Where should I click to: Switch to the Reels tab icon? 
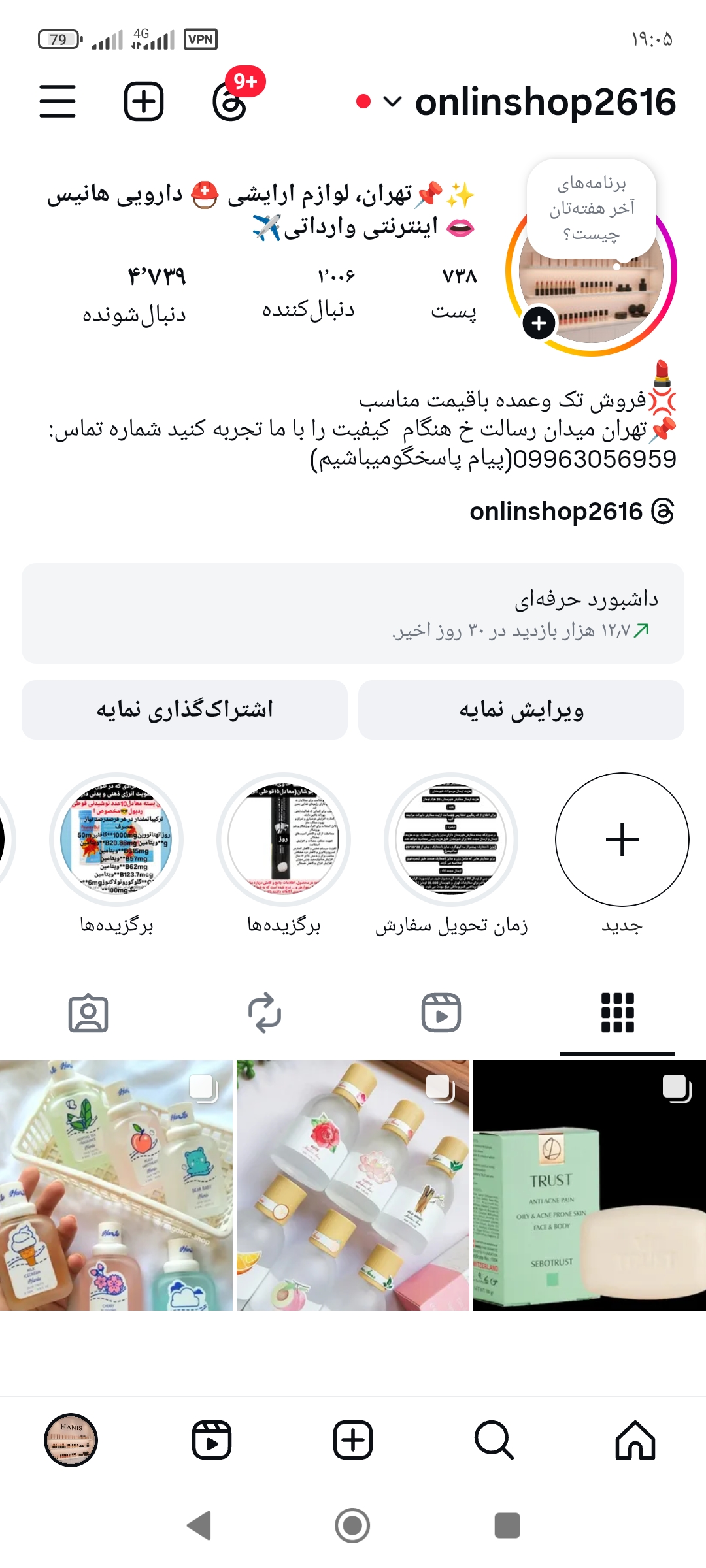[441, 1013]
